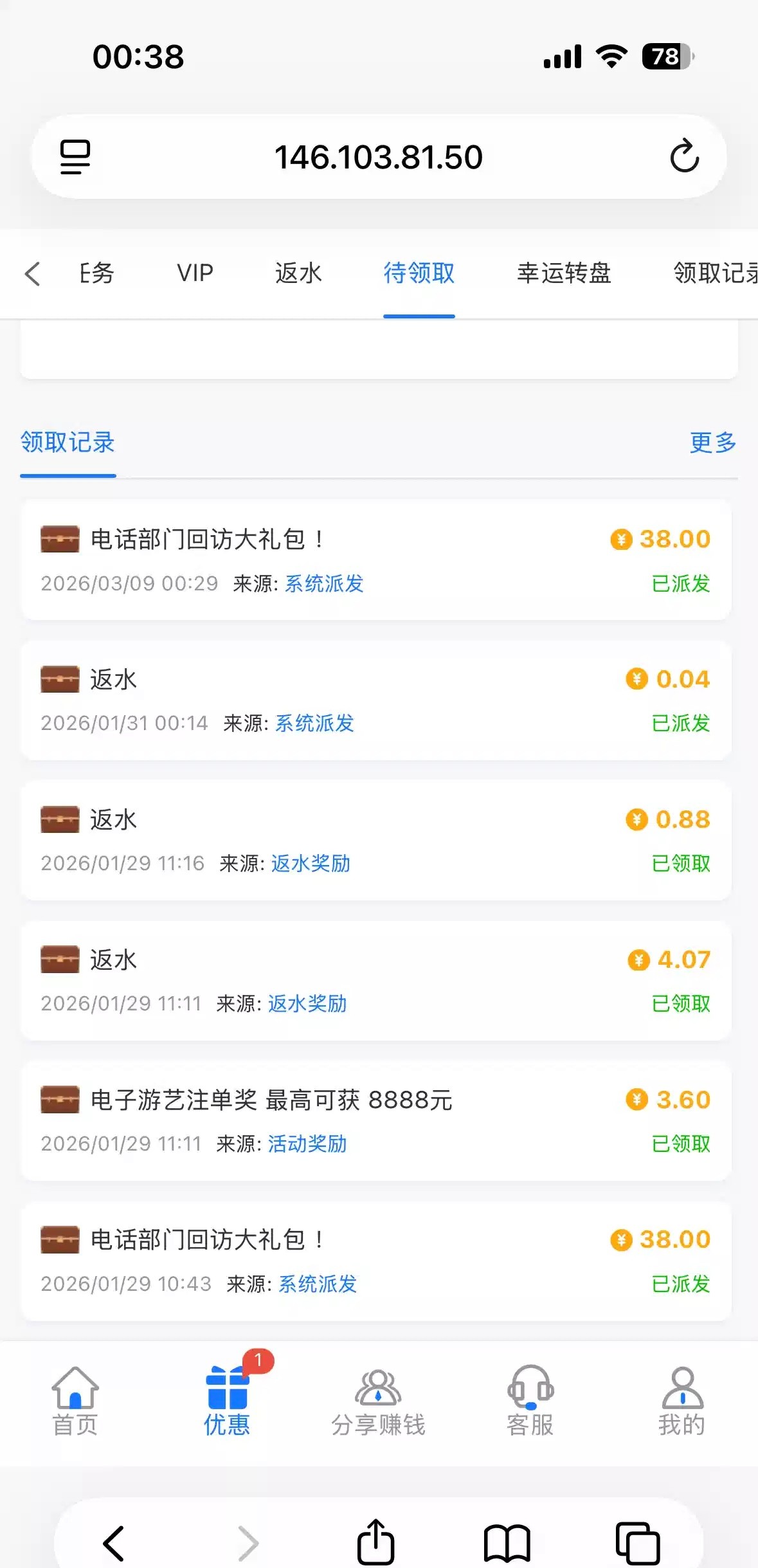Go to the 我的 profile tab
Image resolution: width=758 pixels, height=1568 pixels.
pyautogui.click(x=681, y=1402)
